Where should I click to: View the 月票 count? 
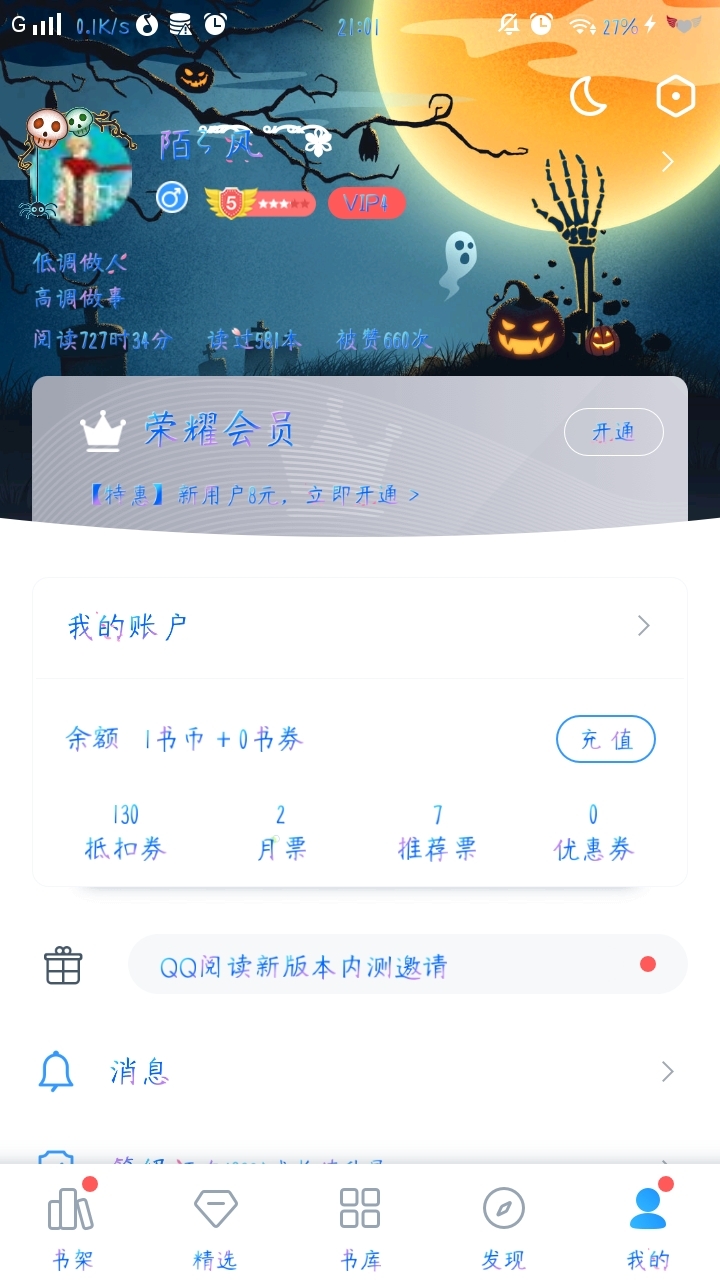[x=281, y=833]
